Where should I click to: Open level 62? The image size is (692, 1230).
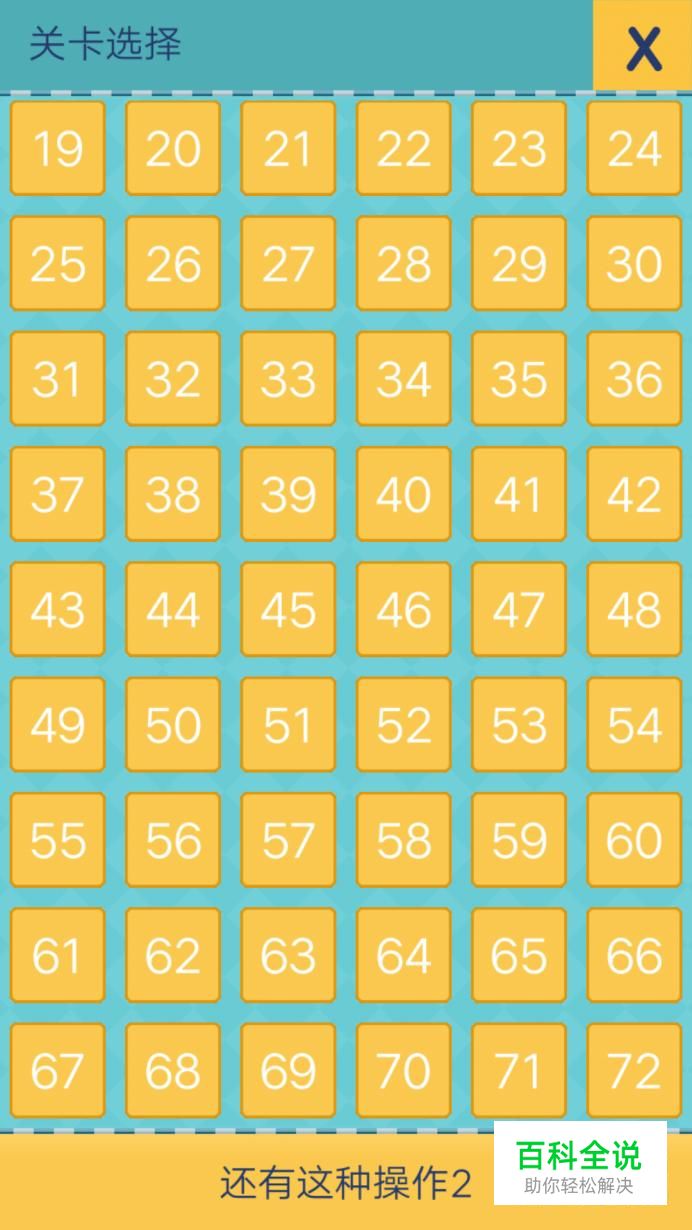click(173, 955)
